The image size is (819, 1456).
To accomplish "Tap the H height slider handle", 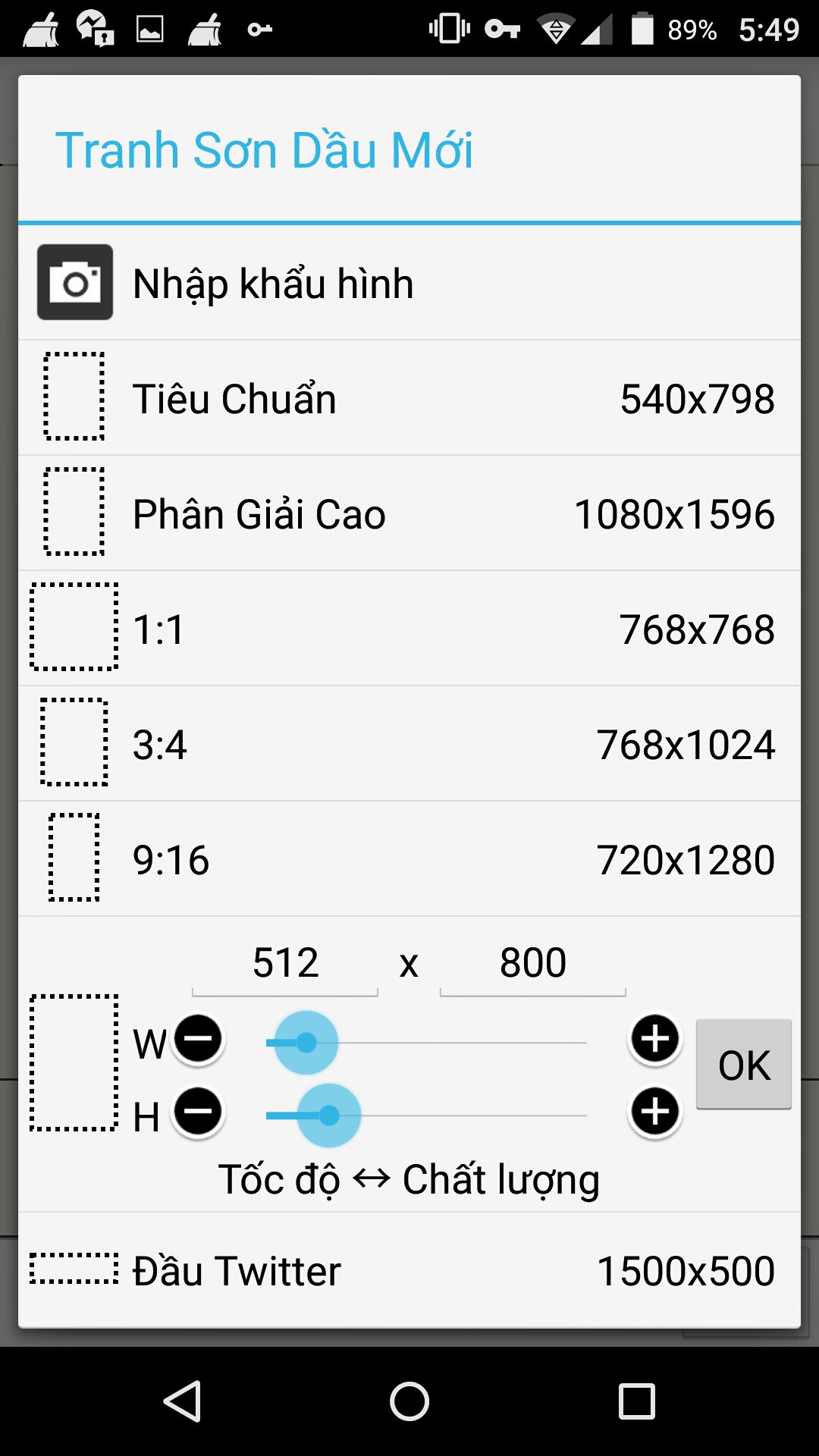I will coord(328,1116).
